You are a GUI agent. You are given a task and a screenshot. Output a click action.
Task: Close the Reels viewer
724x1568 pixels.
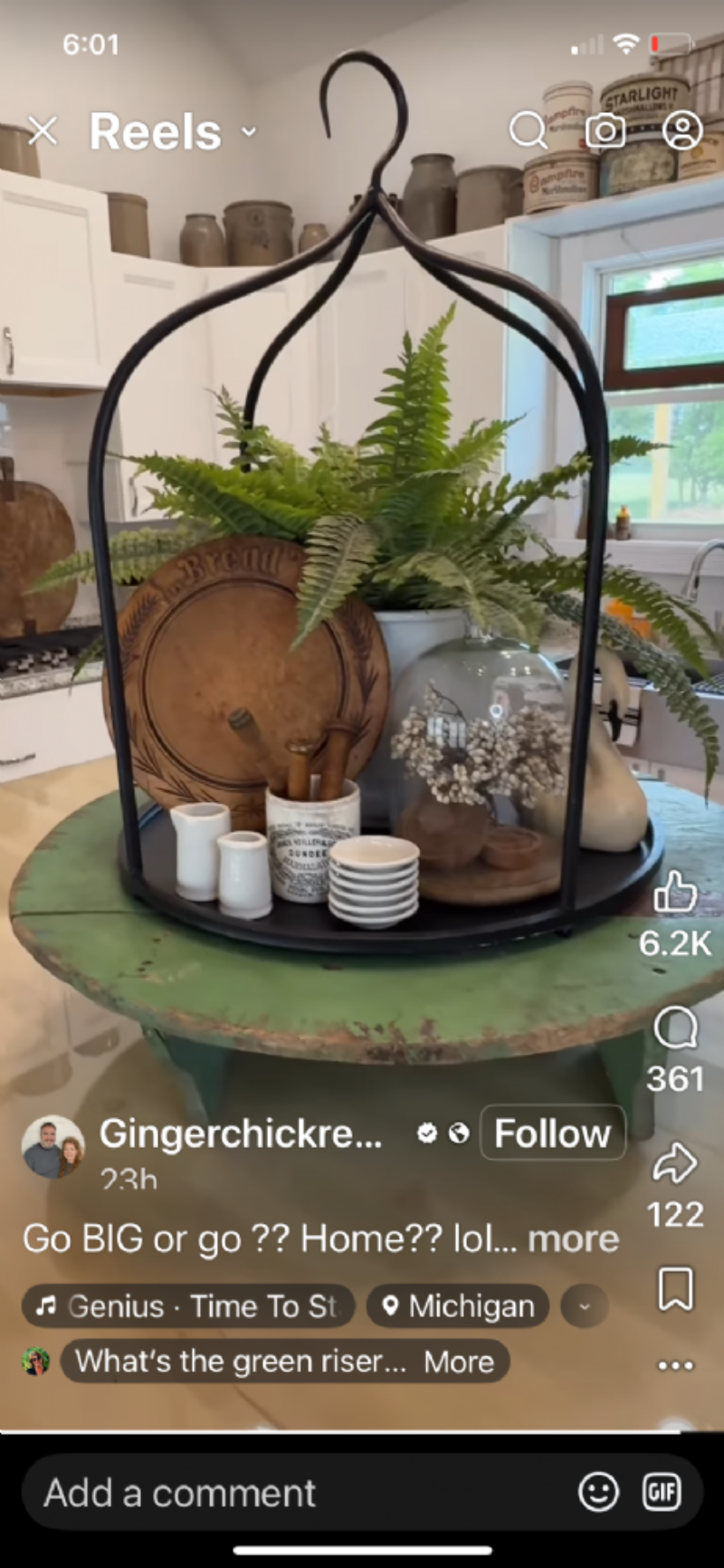point(43,131)
